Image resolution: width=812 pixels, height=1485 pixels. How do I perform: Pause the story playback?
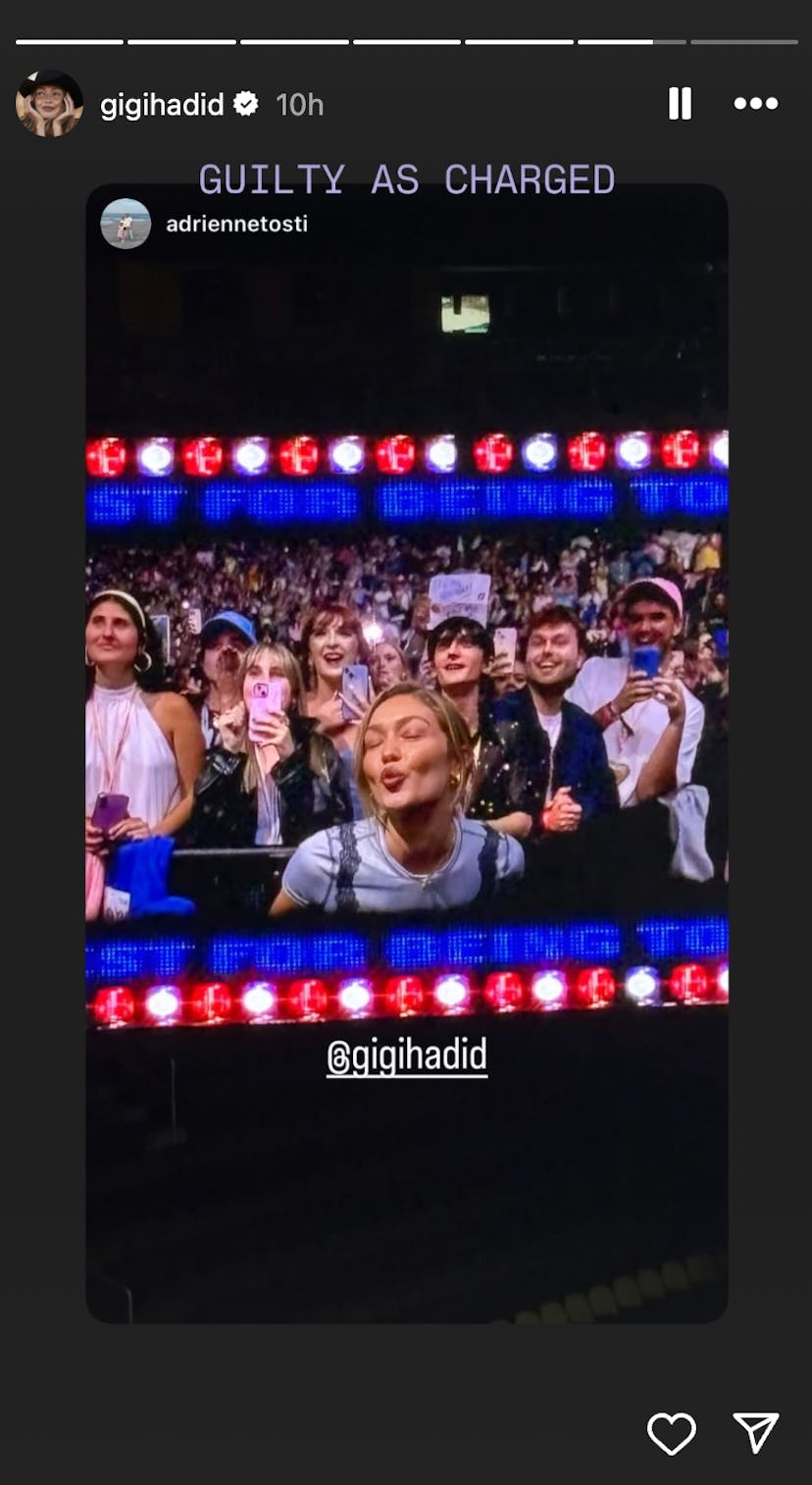680,104
